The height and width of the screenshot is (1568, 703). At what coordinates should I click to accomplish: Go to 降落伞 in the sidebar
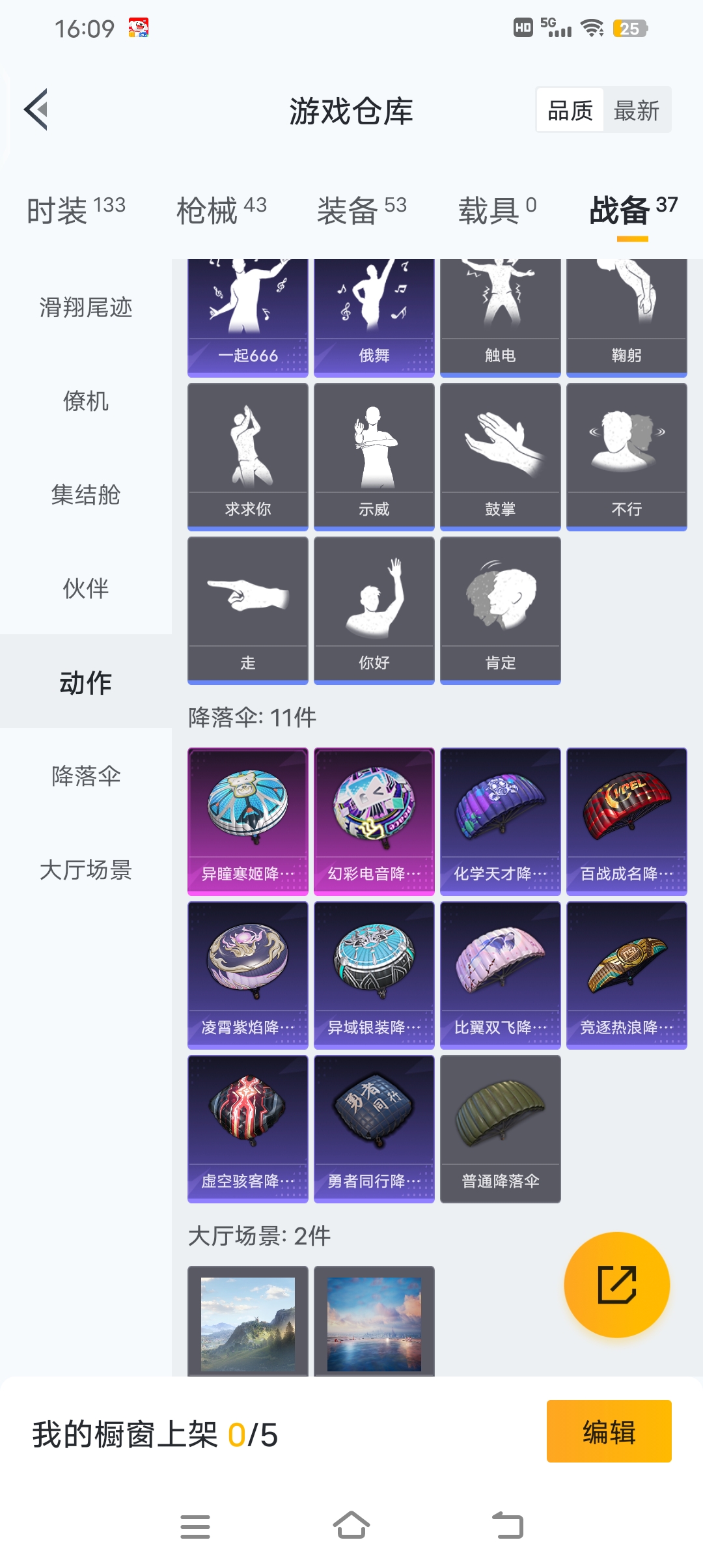click(x=85, y=776)
